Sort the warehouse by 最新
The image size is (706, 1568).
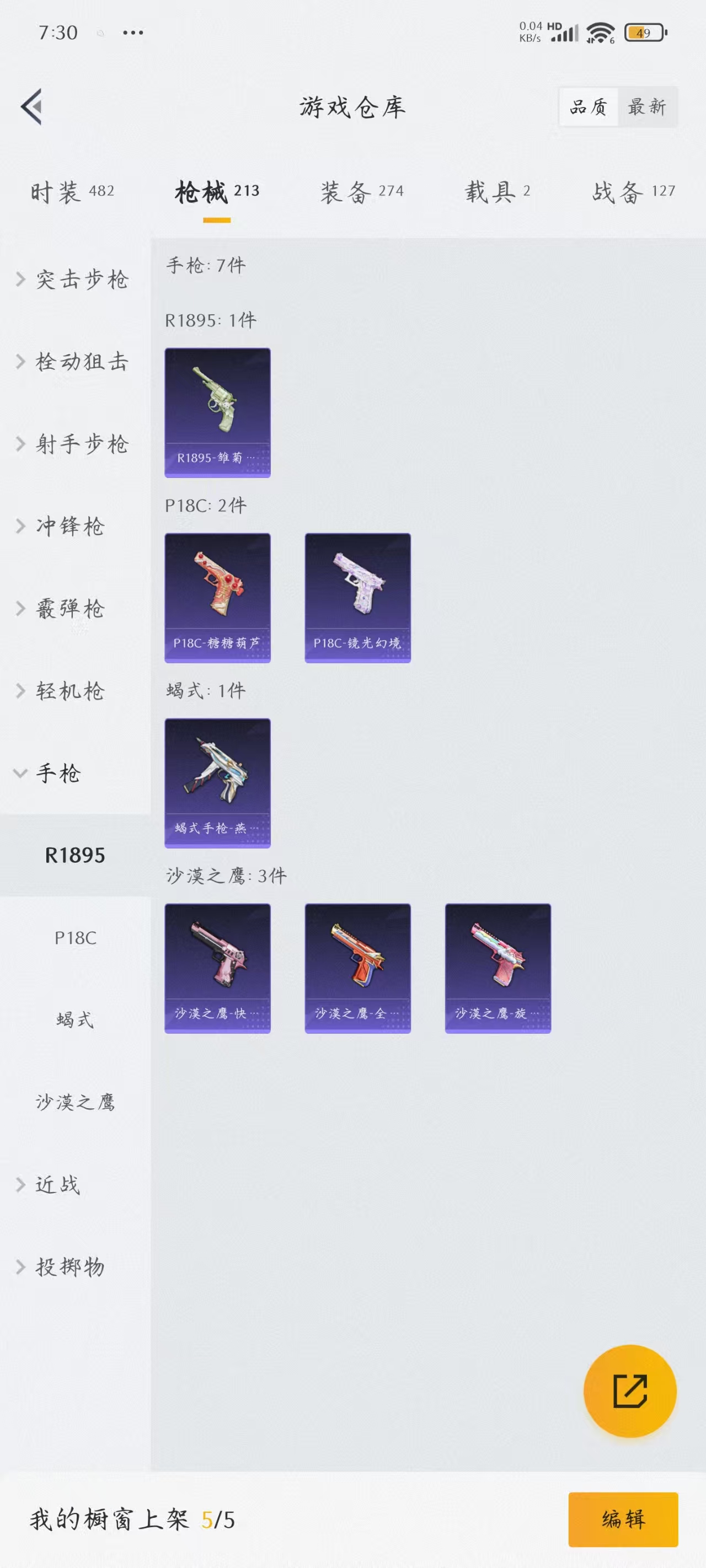(x=647, y=107)
